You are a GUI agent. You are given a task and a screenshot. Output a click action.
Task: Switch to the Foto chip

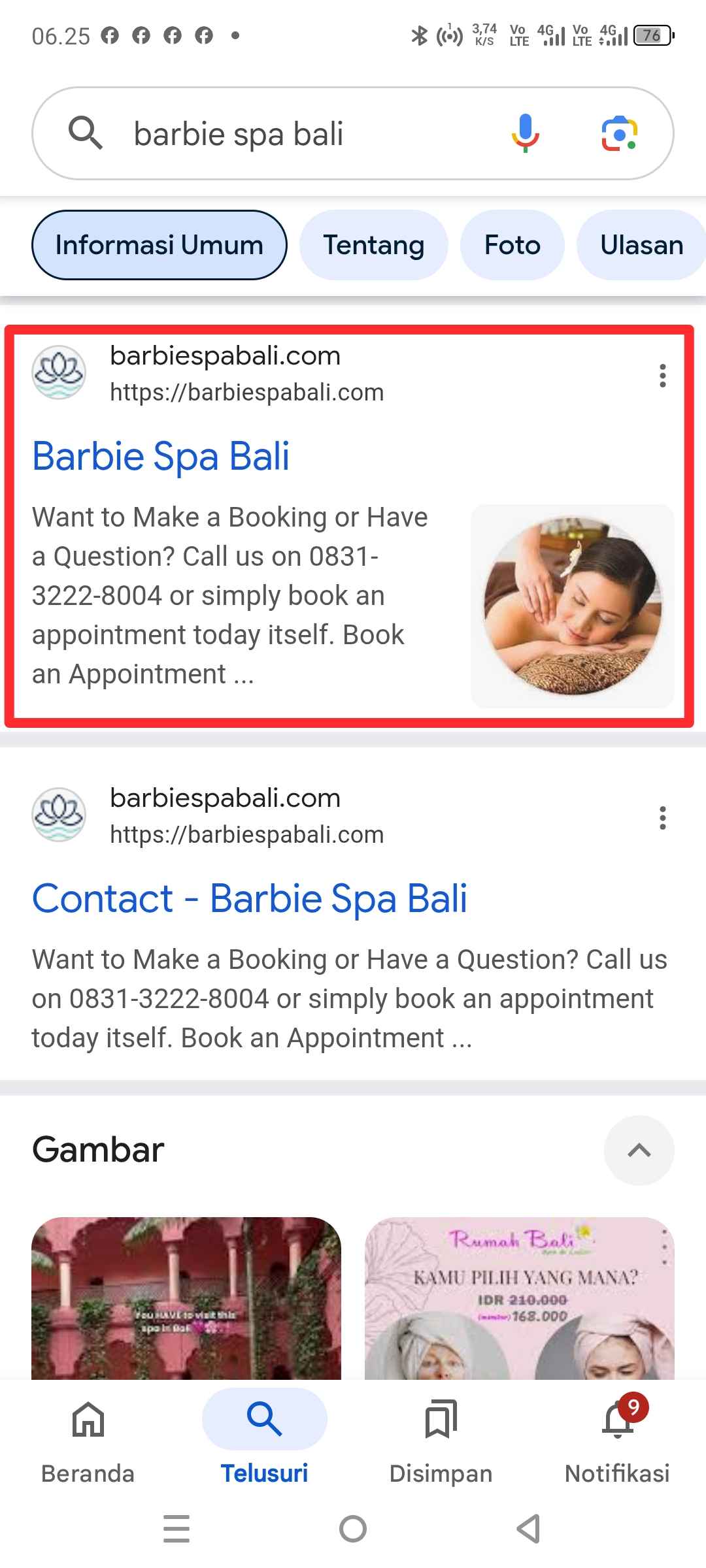click(512, 245)
